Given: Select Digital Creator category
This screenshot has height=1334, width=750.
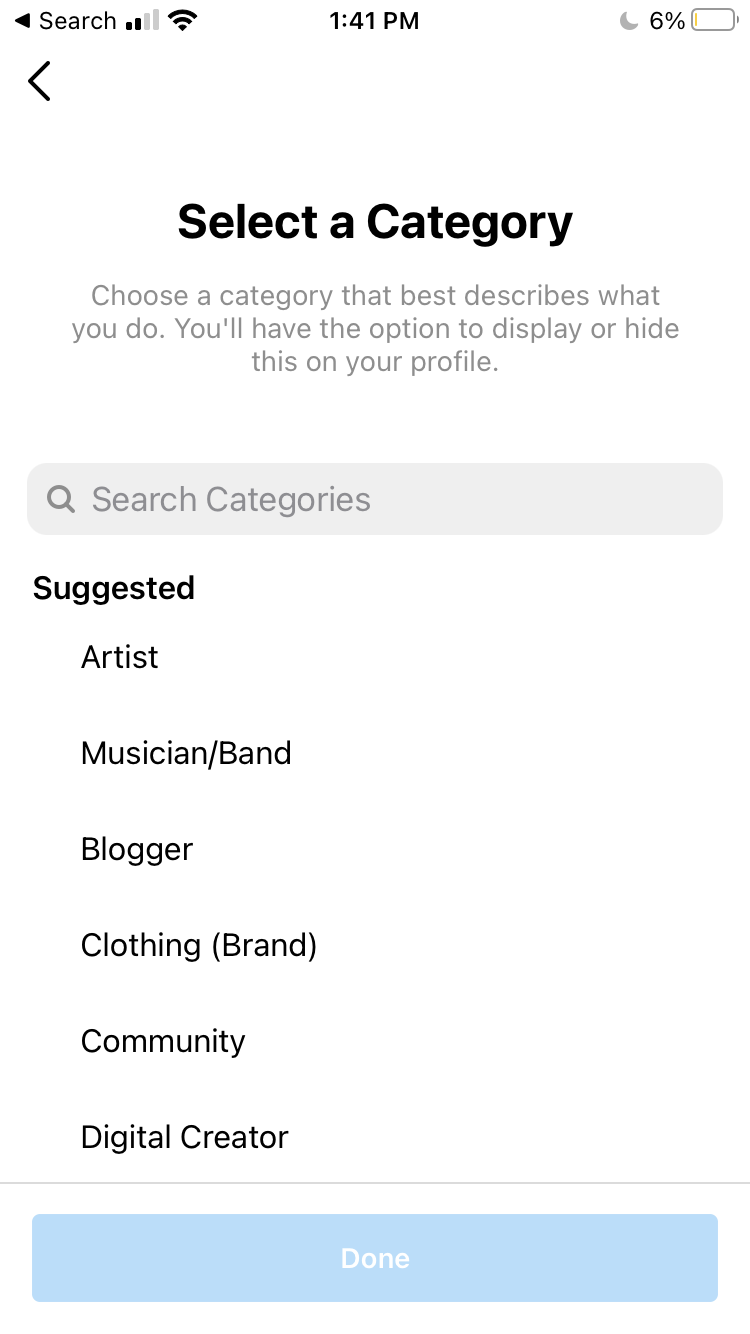Looking at the screenshot, I should (185, 1137).
